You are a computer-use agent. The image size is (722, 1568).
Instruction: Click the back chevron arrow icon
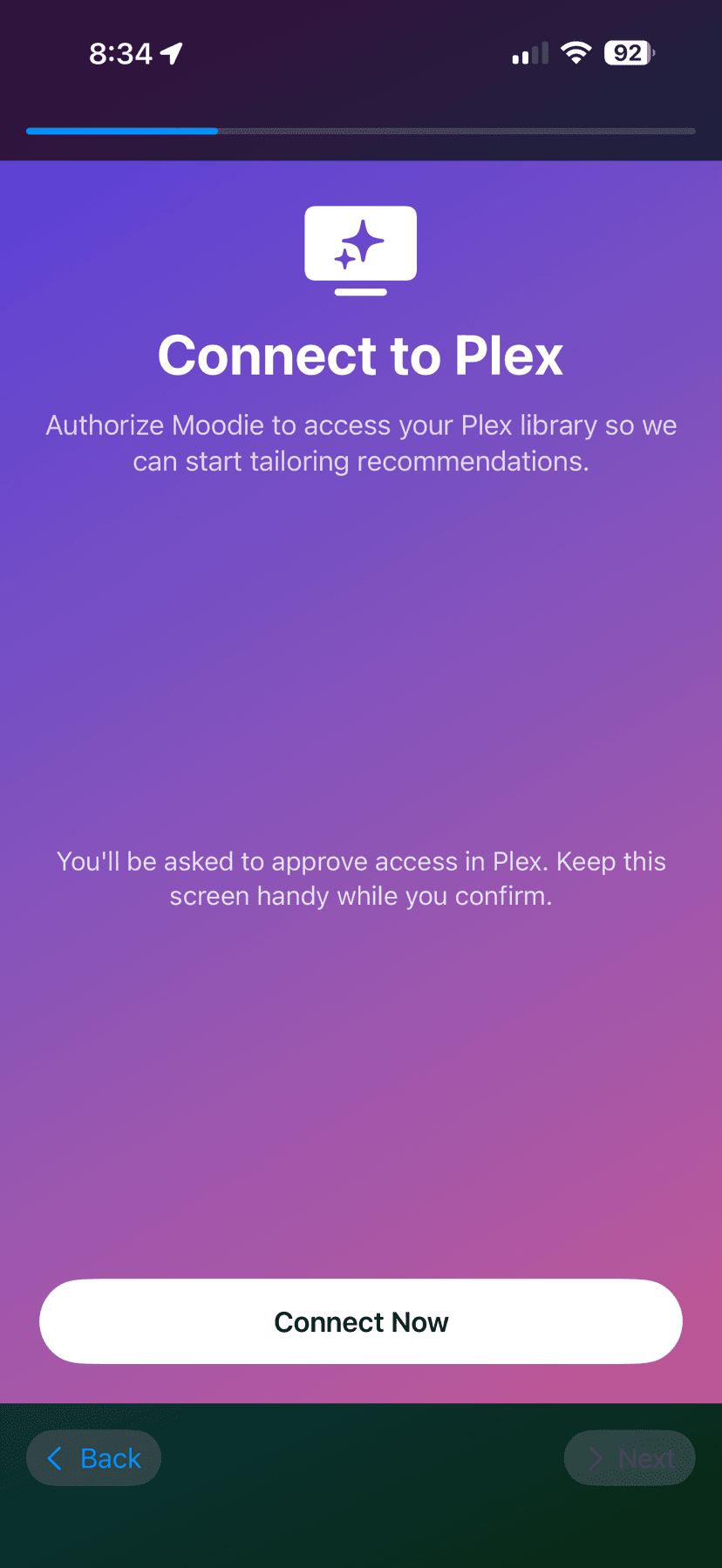coord(56,1457)
